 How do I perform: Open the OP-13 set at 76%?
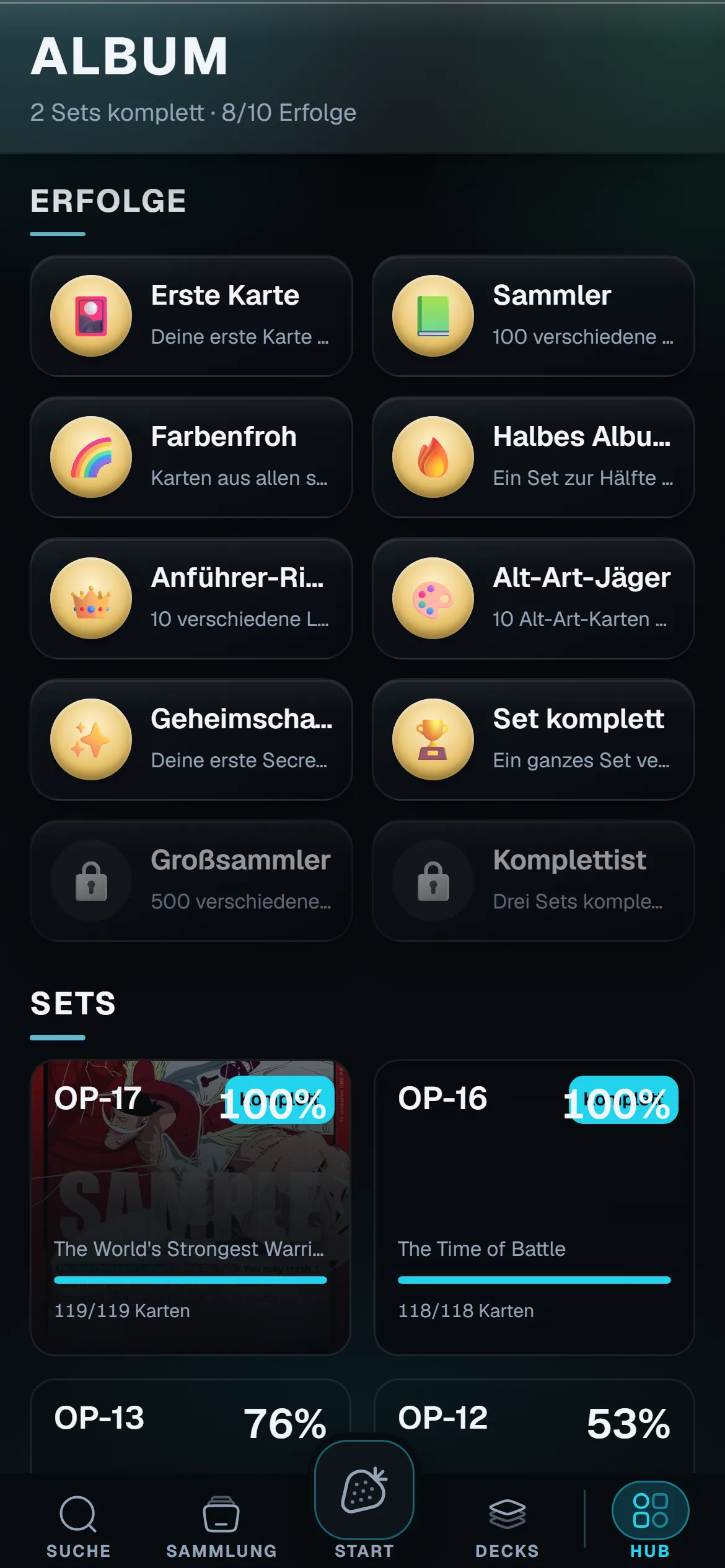[191, 1426]
